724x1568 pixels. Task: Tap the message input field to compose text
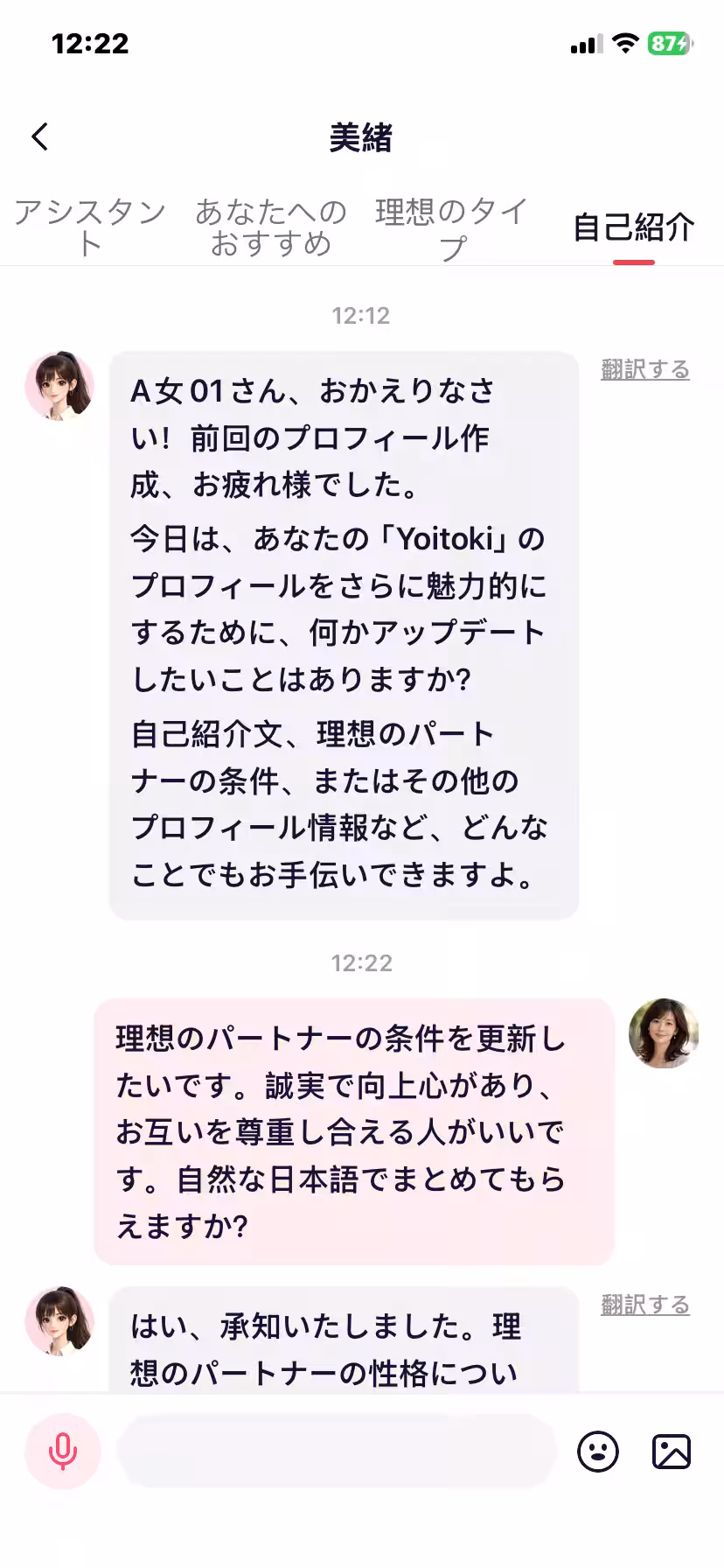tap(337, 1450)
